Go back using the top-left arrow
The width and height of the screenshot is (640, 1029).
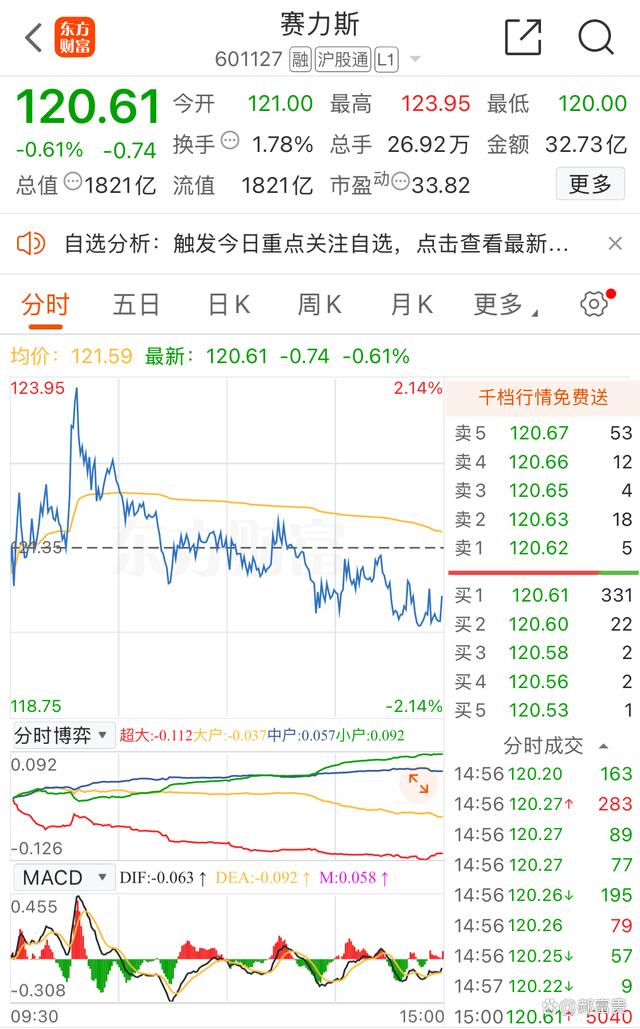tap(34, 37)
